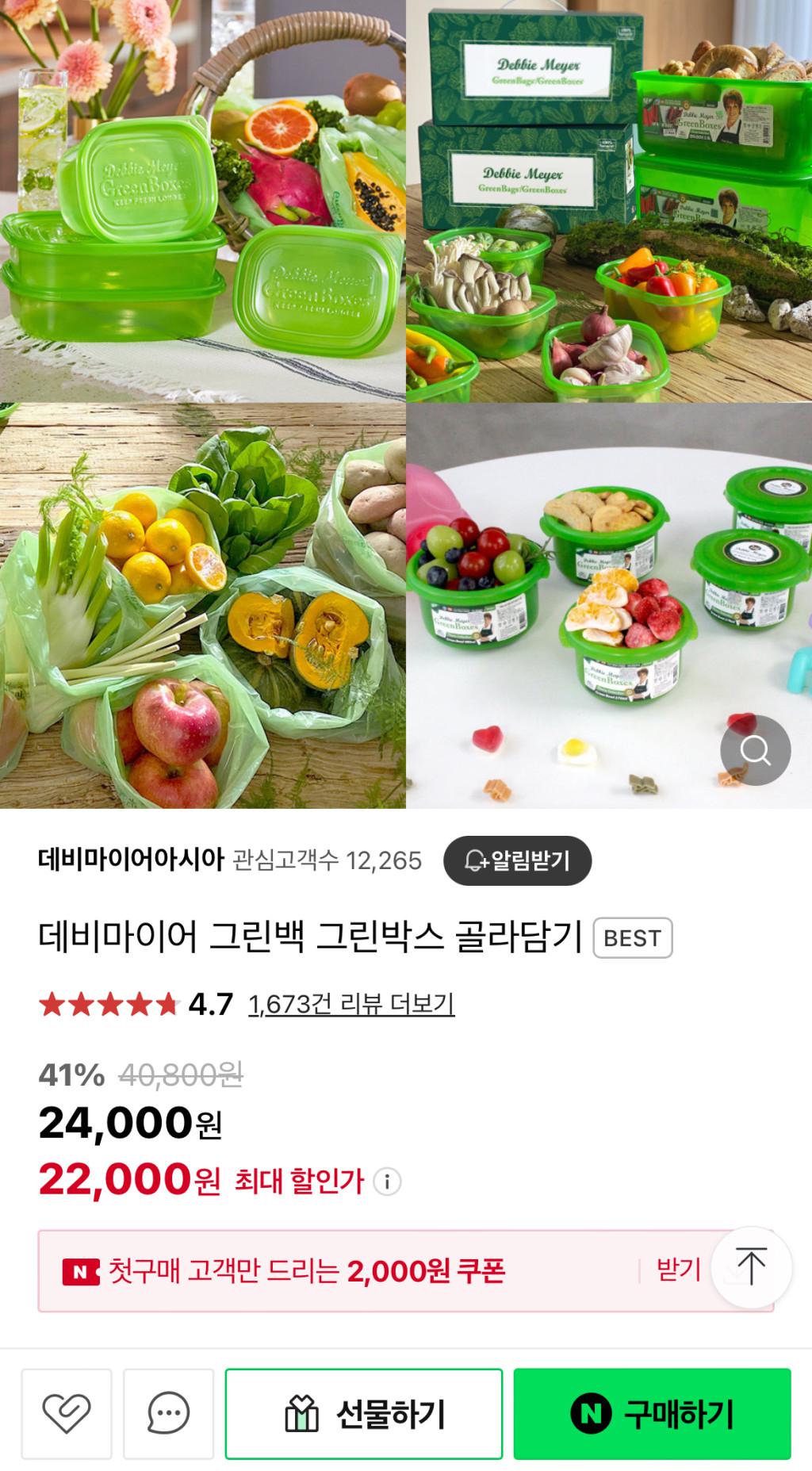
Task: Show info on 최대 할인가
Action: click(387, 1182)
